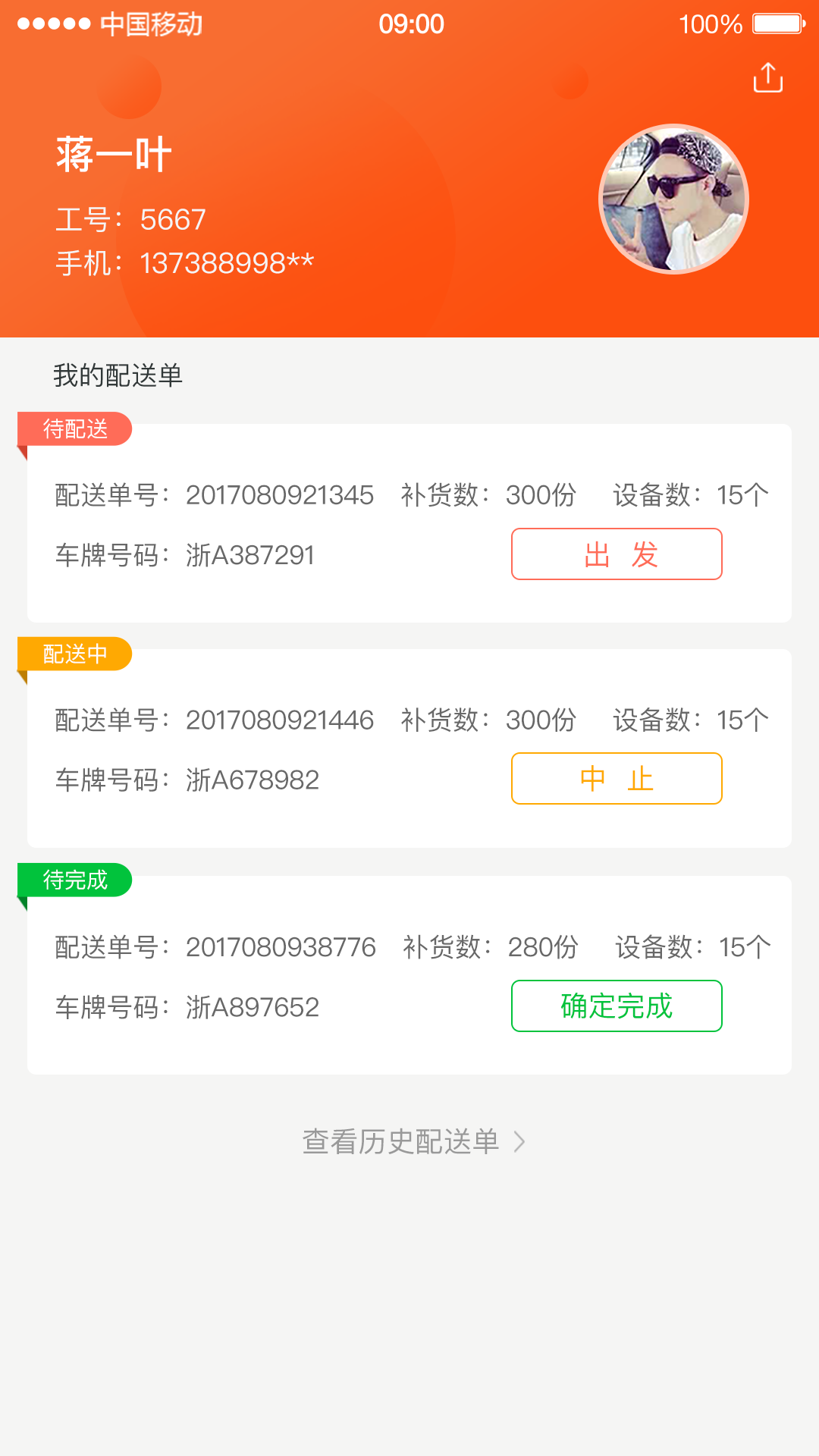Tap the 我的配送单 section header
Image resolution: width=819 pixels, height=1456 pixels.
(118, 373)
